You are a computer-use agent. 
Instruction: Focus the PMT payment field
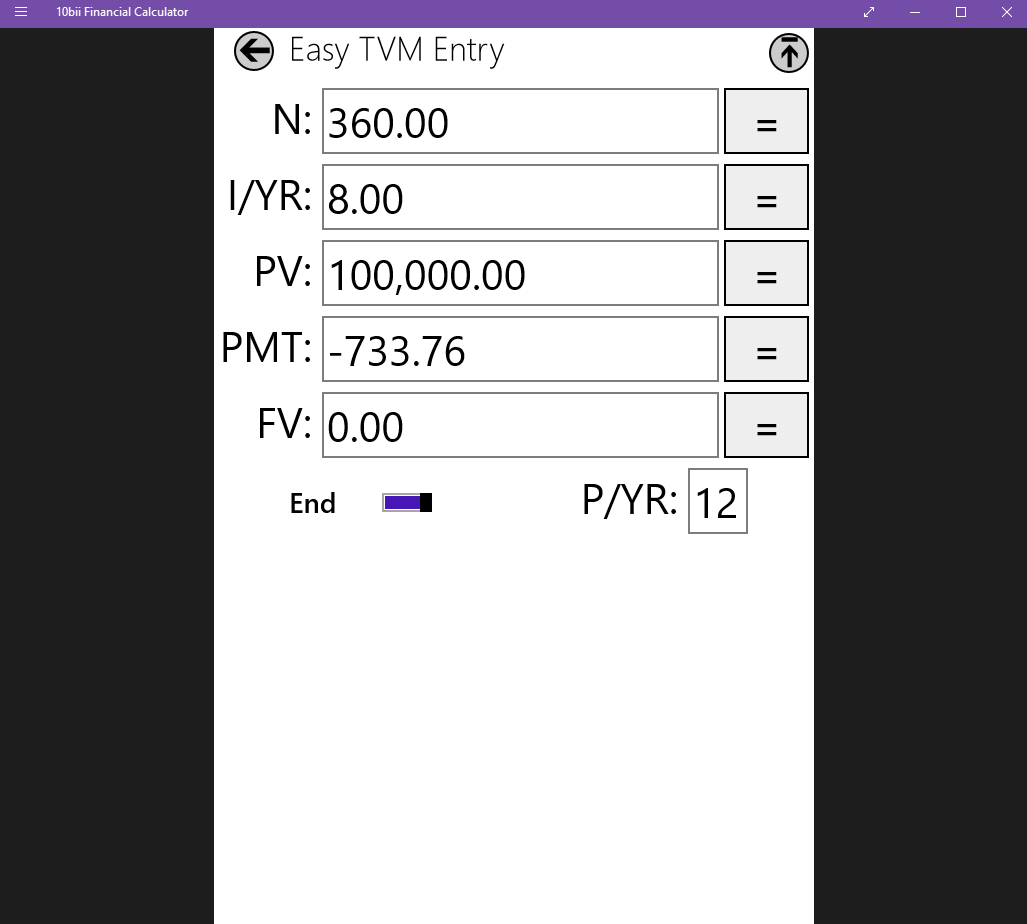(520, 350)
